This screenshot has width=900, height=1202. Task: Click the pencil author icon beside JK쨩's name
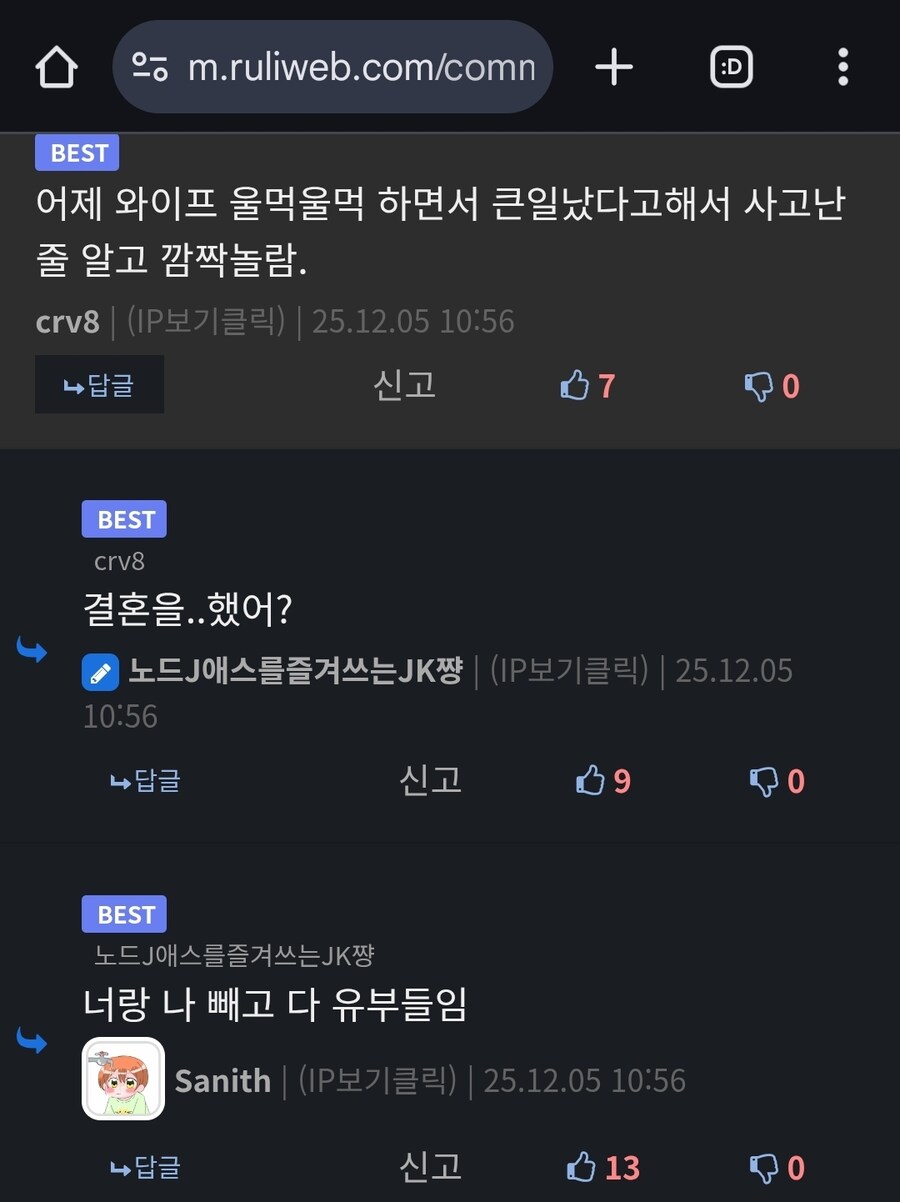(x=99, y=671)
